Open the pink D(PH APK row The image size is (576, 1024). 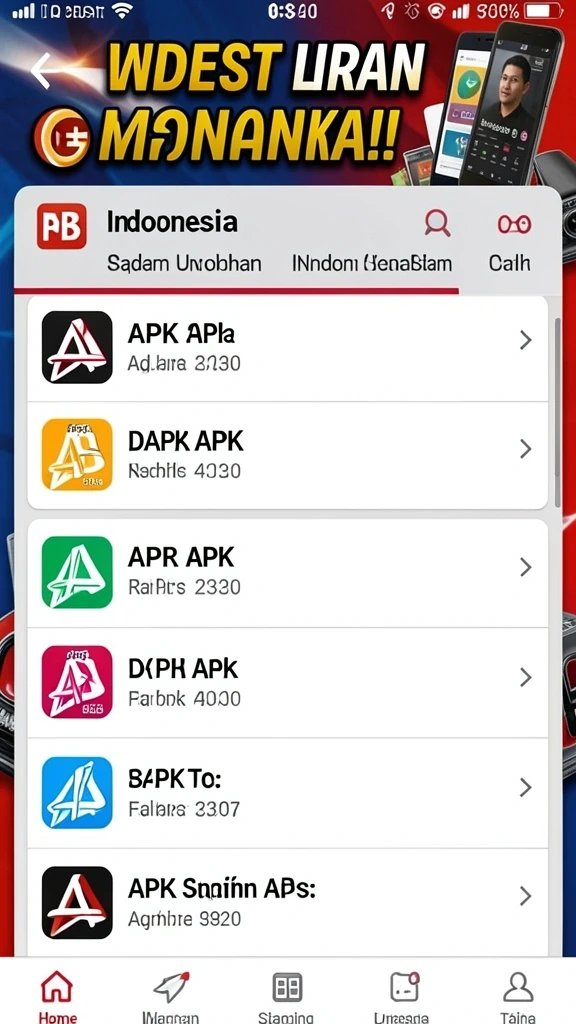tap(287, 683)
